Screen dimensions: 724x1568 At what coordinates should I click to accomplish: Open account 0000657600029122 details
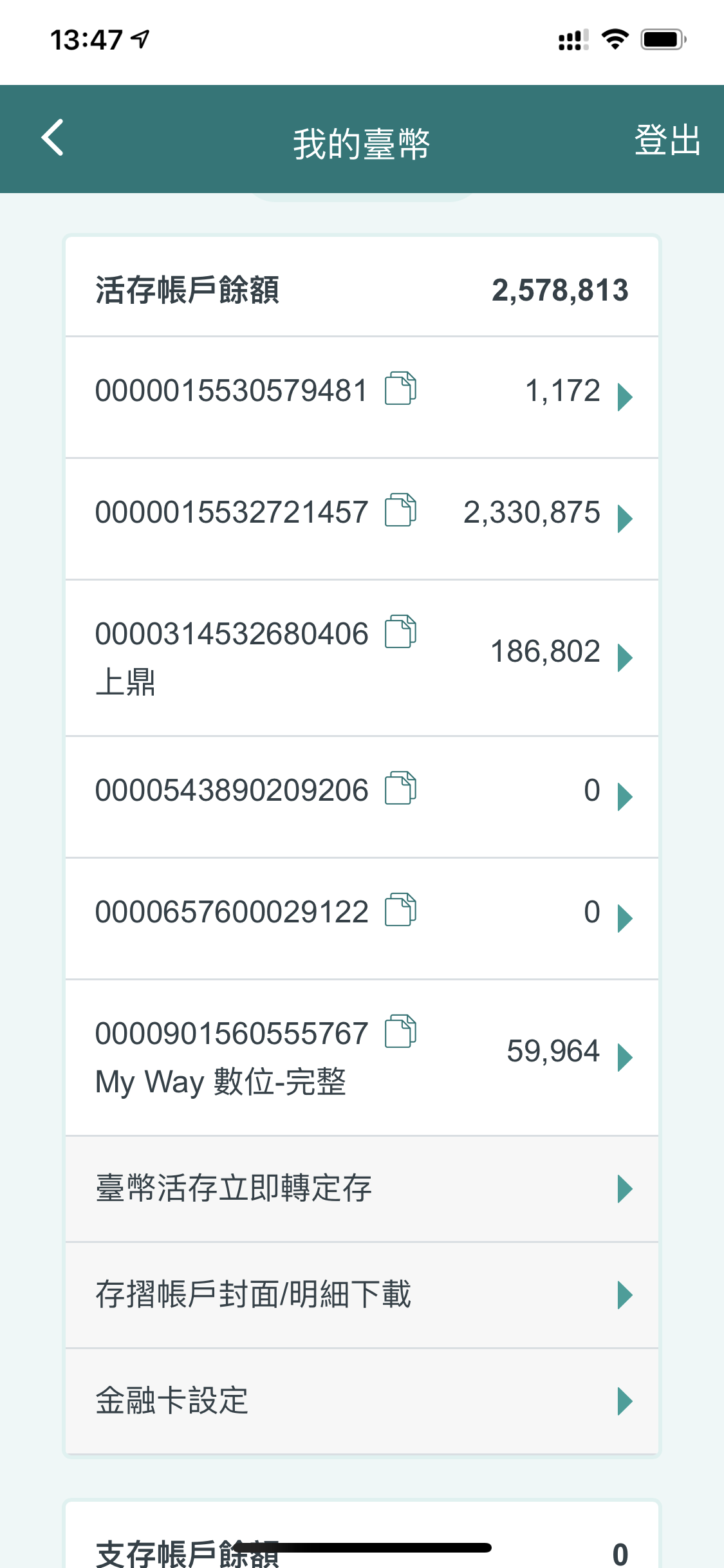624,918
